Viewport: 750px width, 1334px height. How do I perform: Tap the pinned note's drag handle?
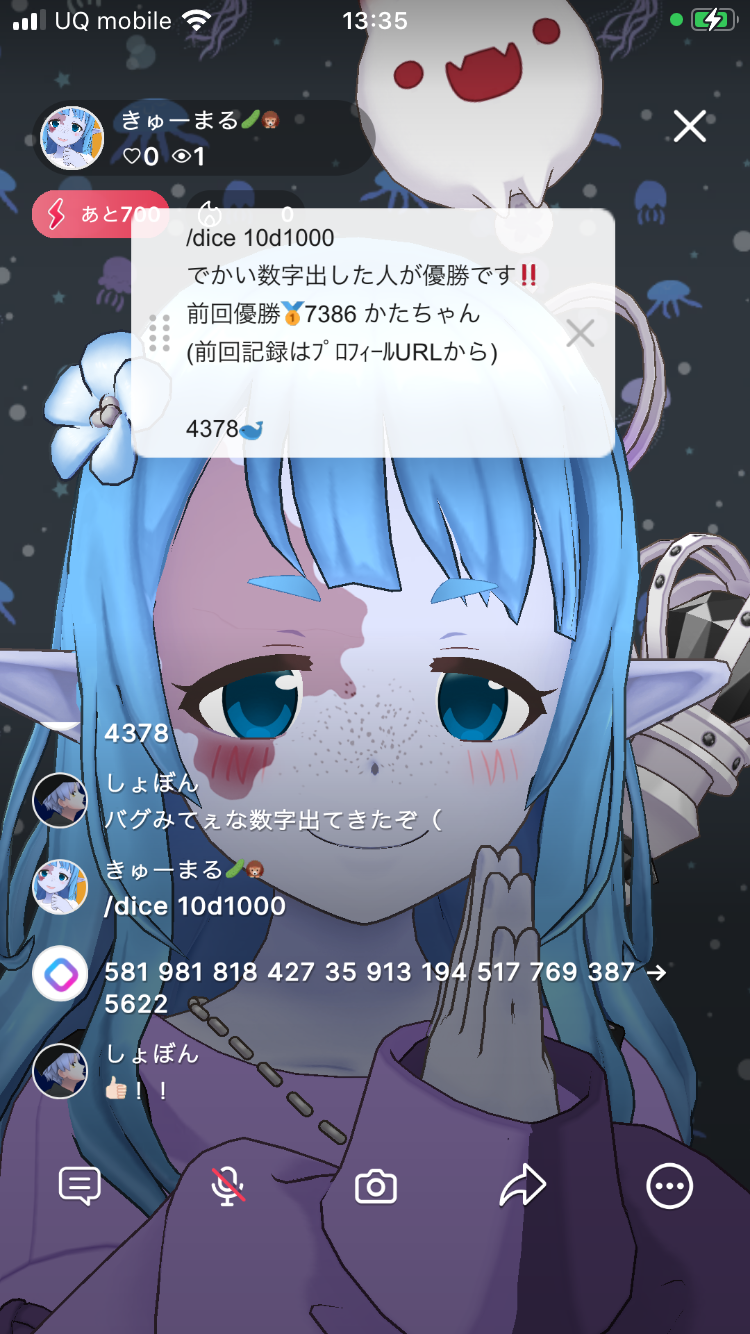[x=159, y=334]
